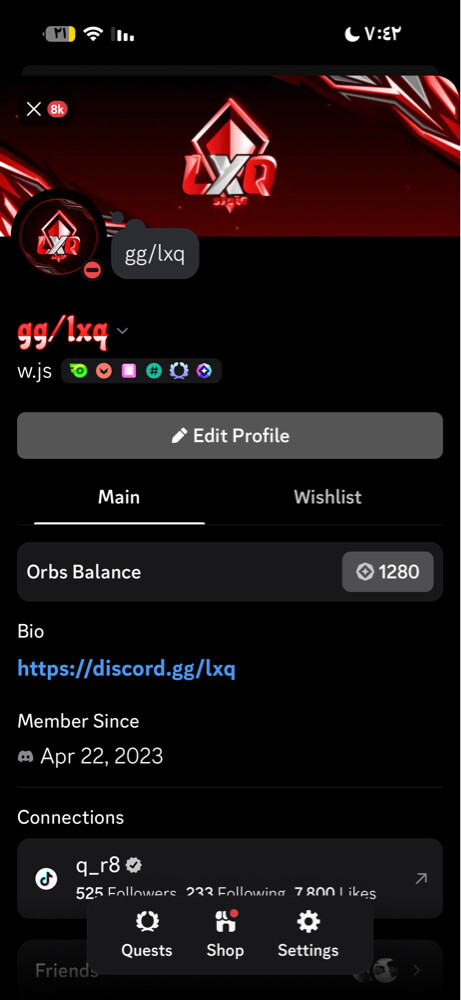Switch to the Wishlist tab
The width and height of the screenshot is (461, 1000).
pyautogui.click(x=328, y=497)
